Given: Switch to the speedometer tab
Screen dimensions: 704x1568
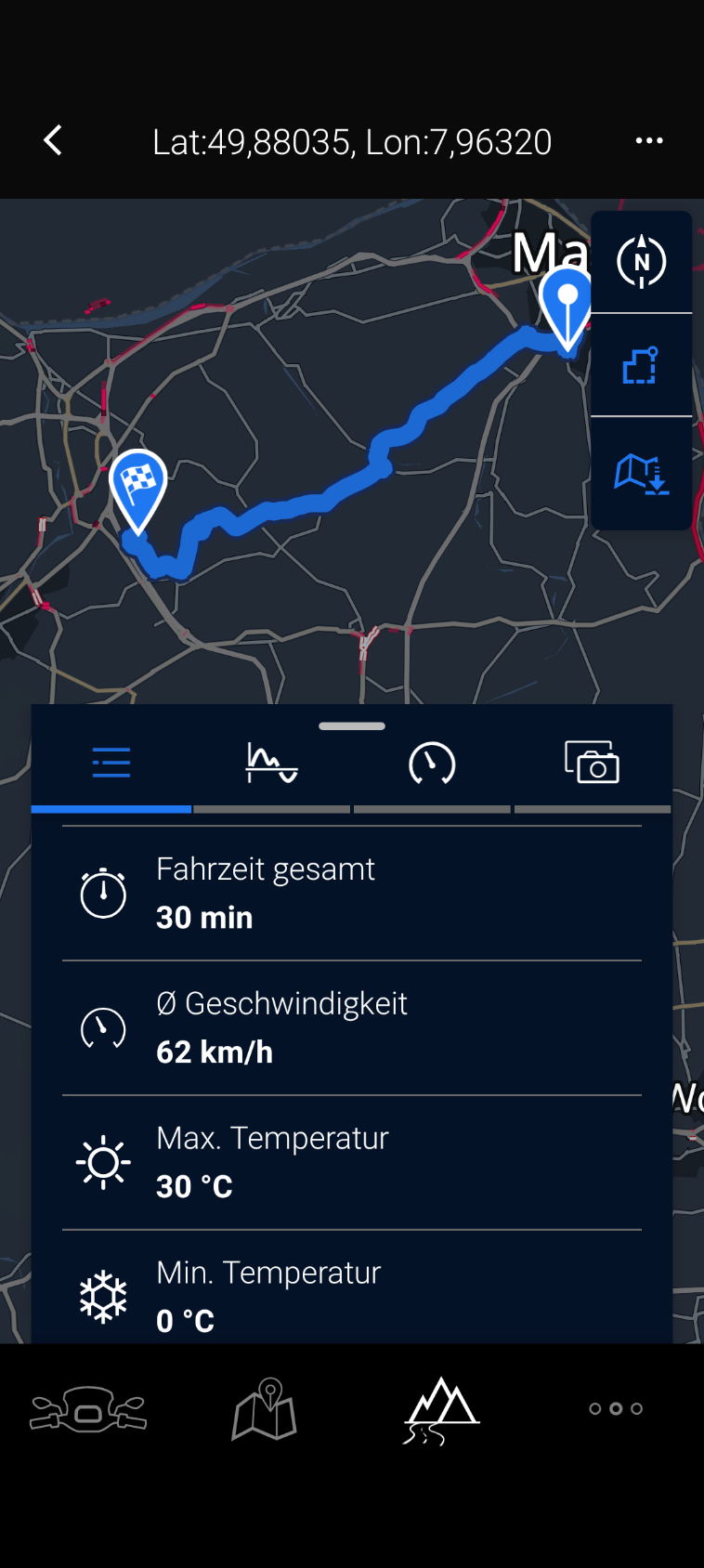Looking at the screenshot, I should (432, 764).
